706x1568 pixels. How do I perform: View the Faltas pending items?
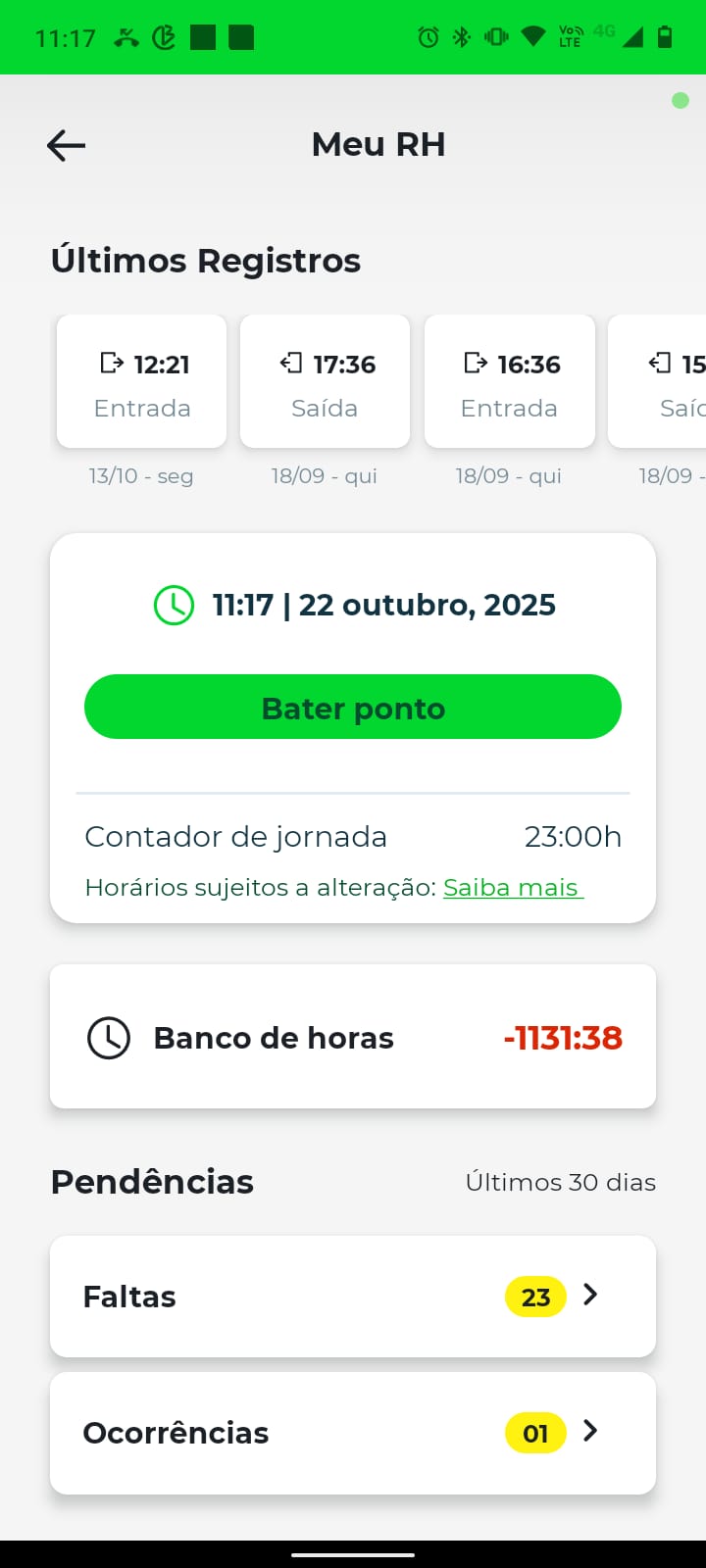point(353,1297)
